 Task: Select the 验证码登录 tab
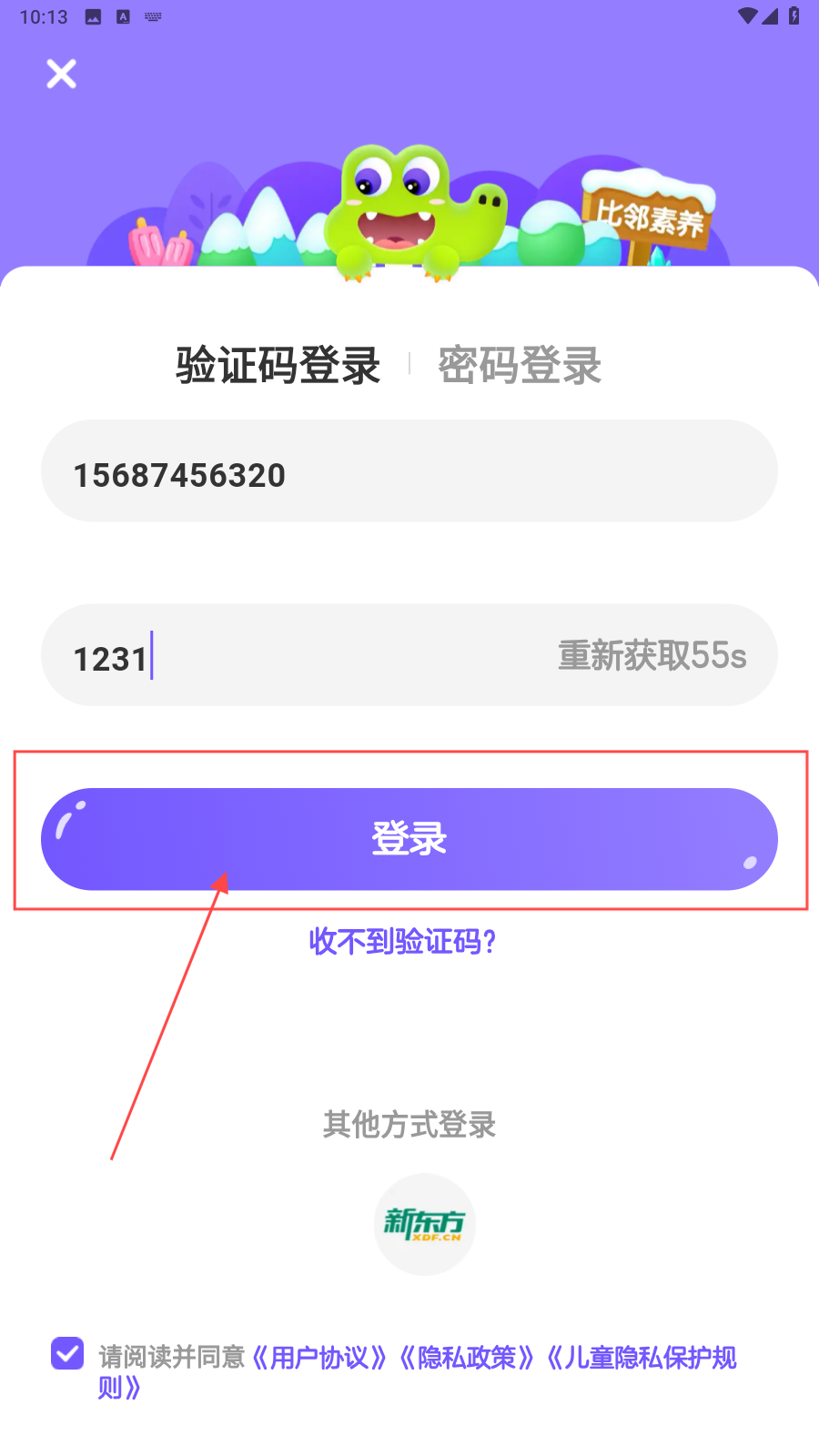(x=278, y=366)
